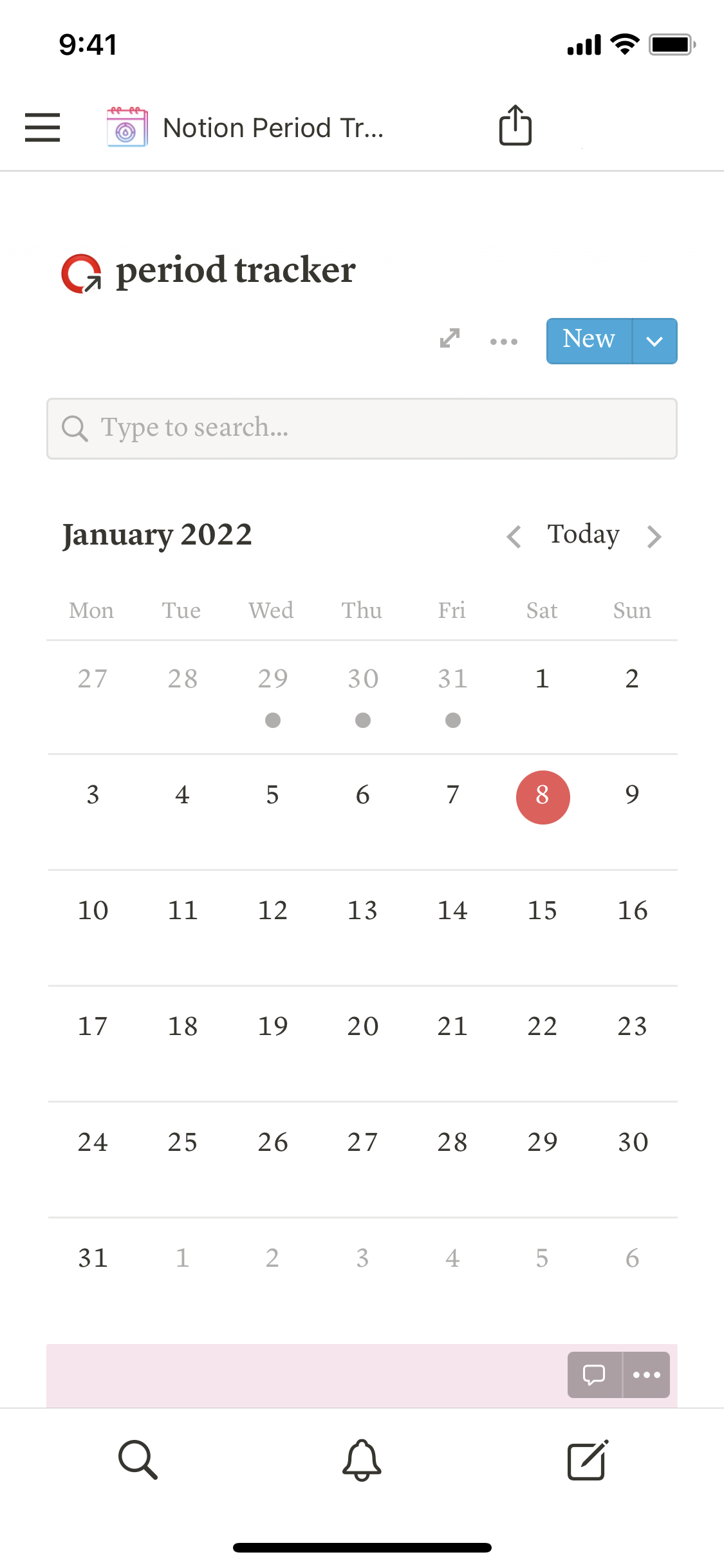Open the pink block's more options
This screenshot has height=1568, width=724.
pyautogui.click(x=647, y=1374)
